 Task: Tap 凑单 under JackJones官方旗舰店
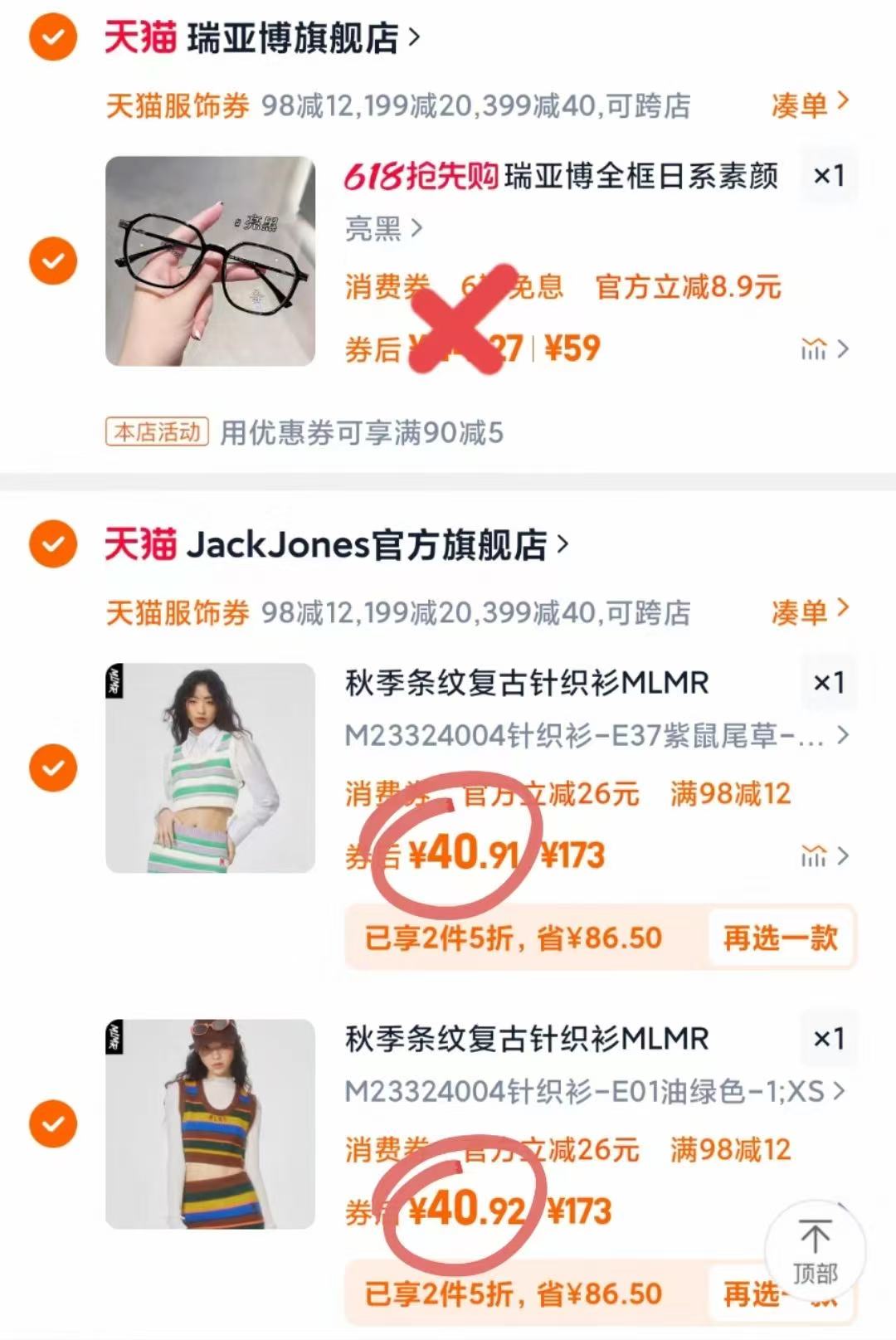(809, 612)
